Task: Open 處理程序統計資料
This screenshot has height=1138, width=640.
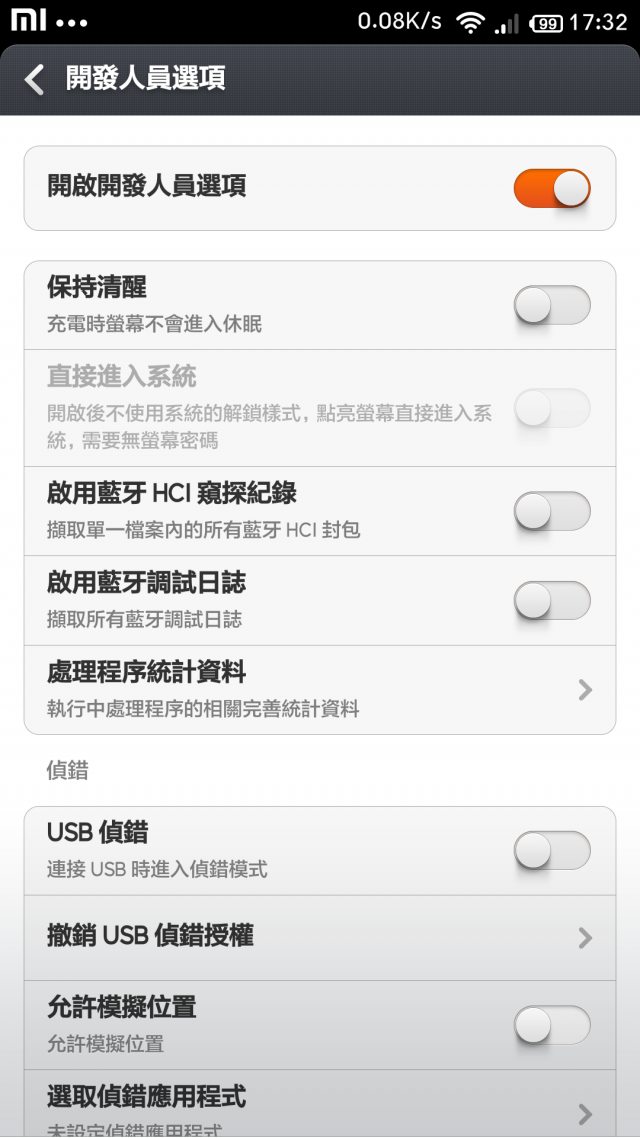Action: [x=319, y=689]
